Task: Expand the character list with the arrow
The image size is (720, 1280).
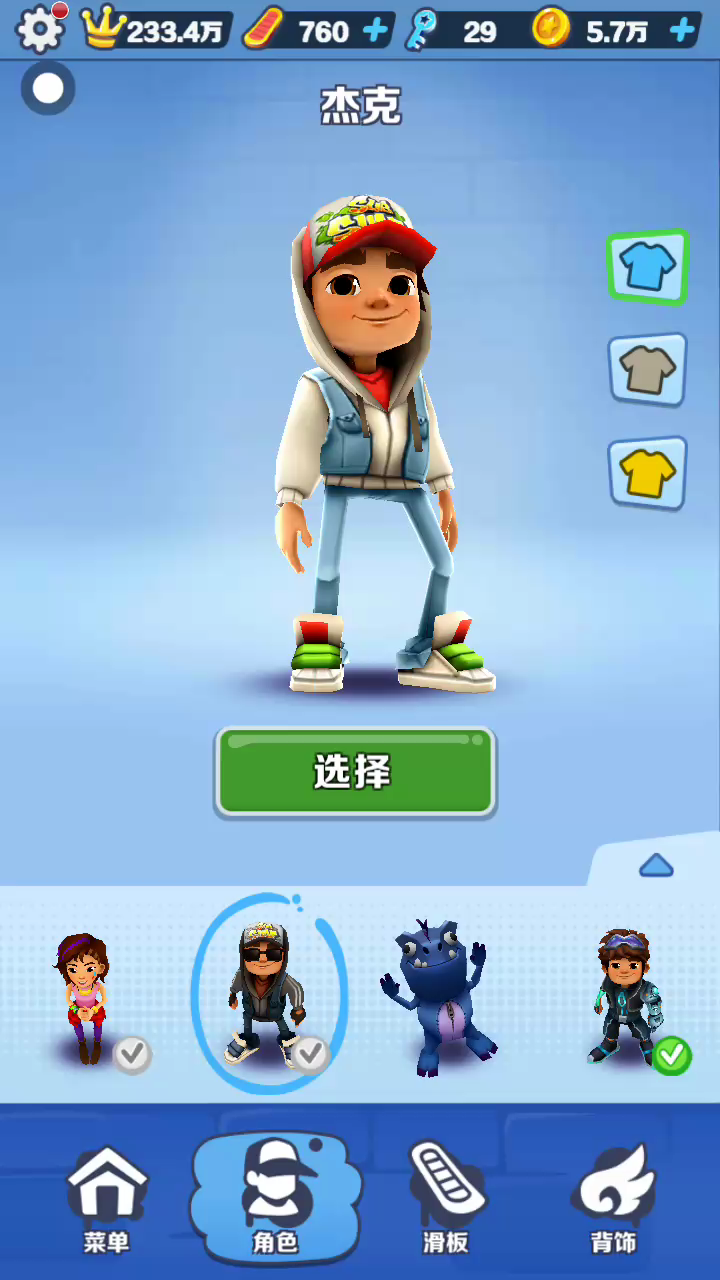Action: tap(656, 865)
